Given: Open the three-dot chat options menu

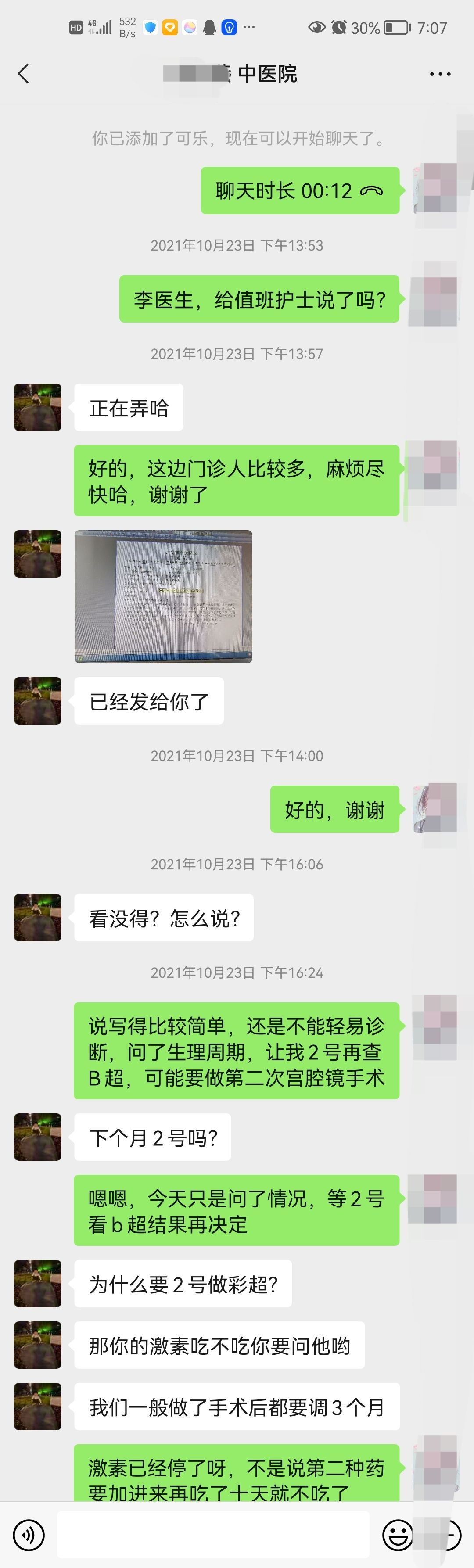Looking at the screenshot, I should [439, 74].
